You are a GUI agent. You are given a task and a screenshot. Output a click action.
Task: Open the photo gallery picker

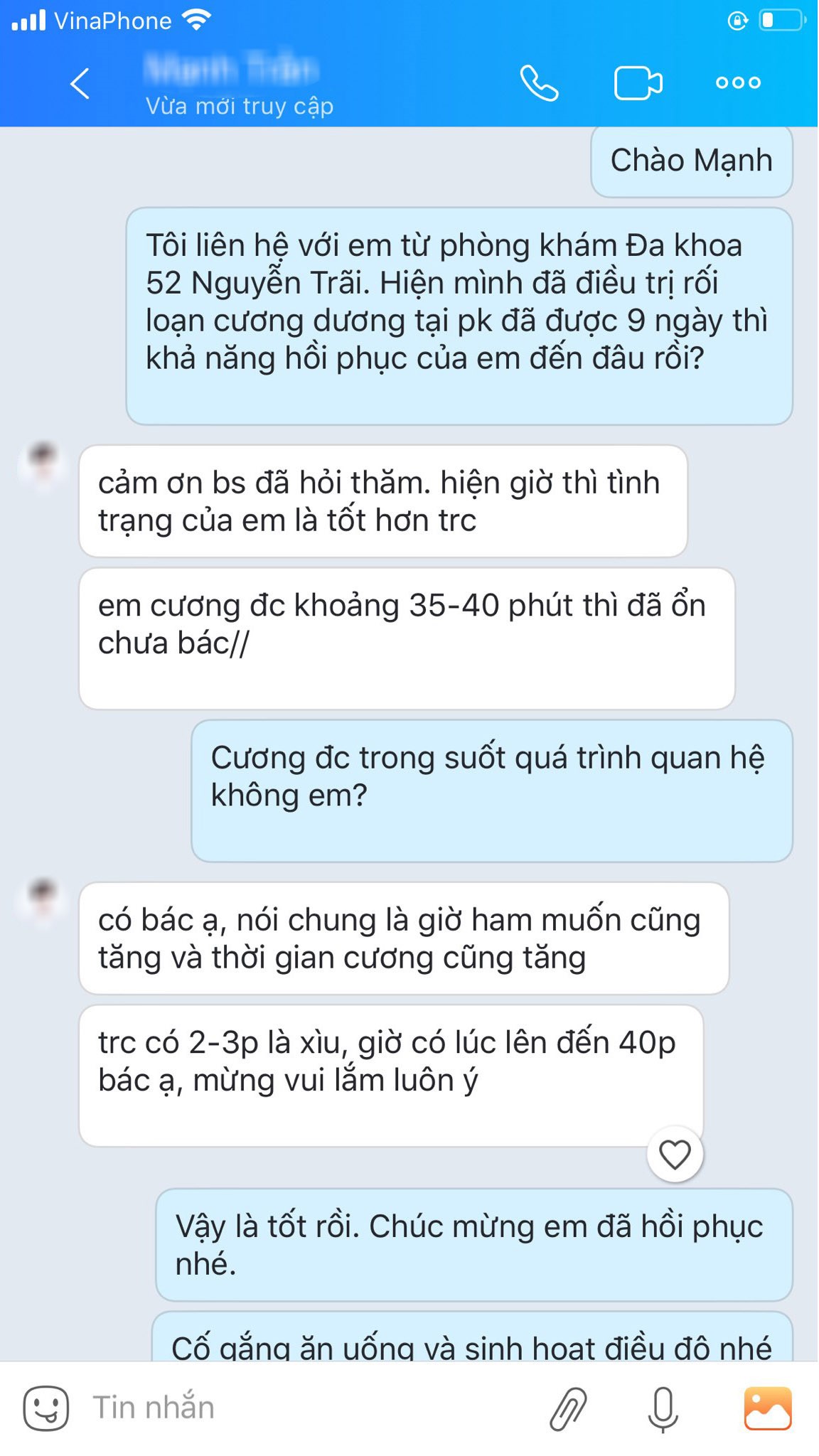point(767,1408)
